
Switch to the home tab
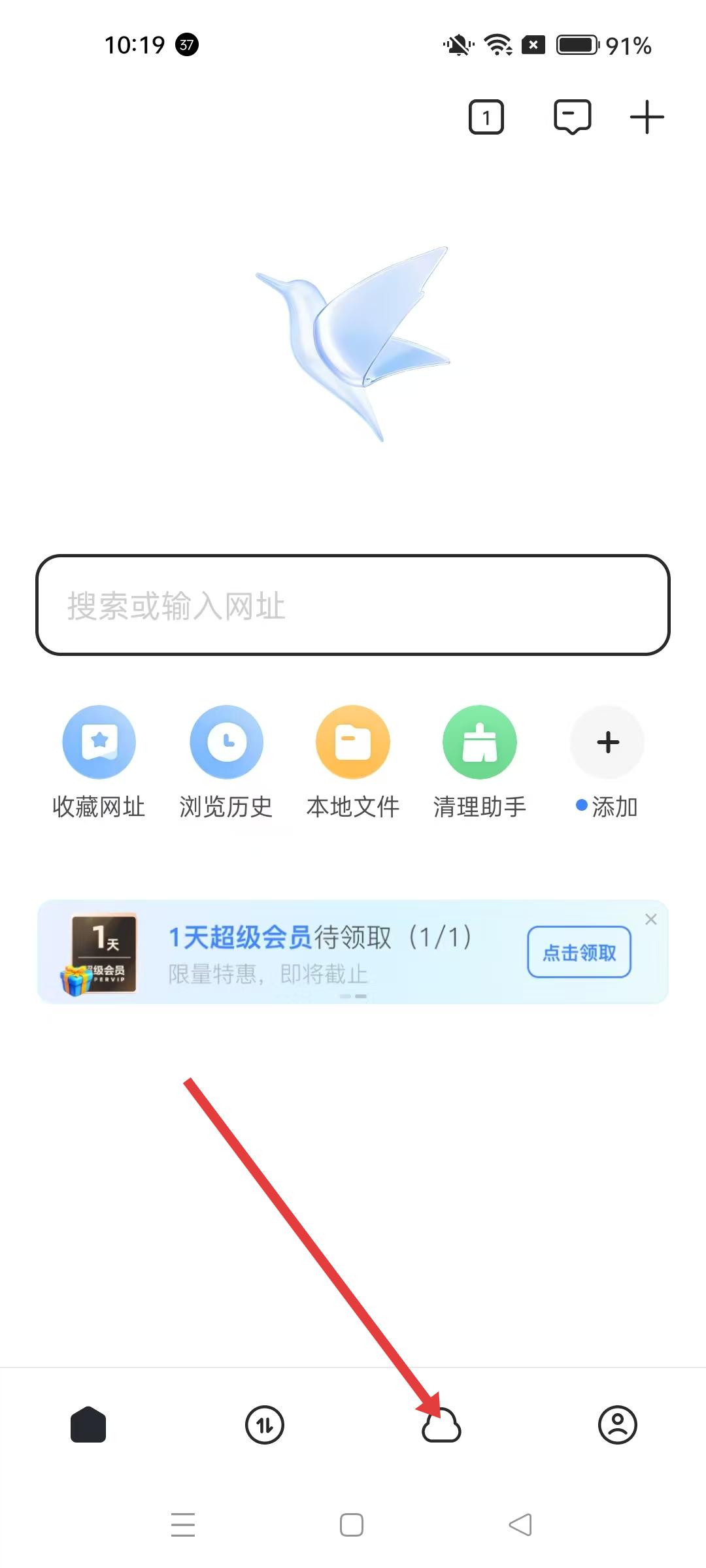pos(88,1424)
